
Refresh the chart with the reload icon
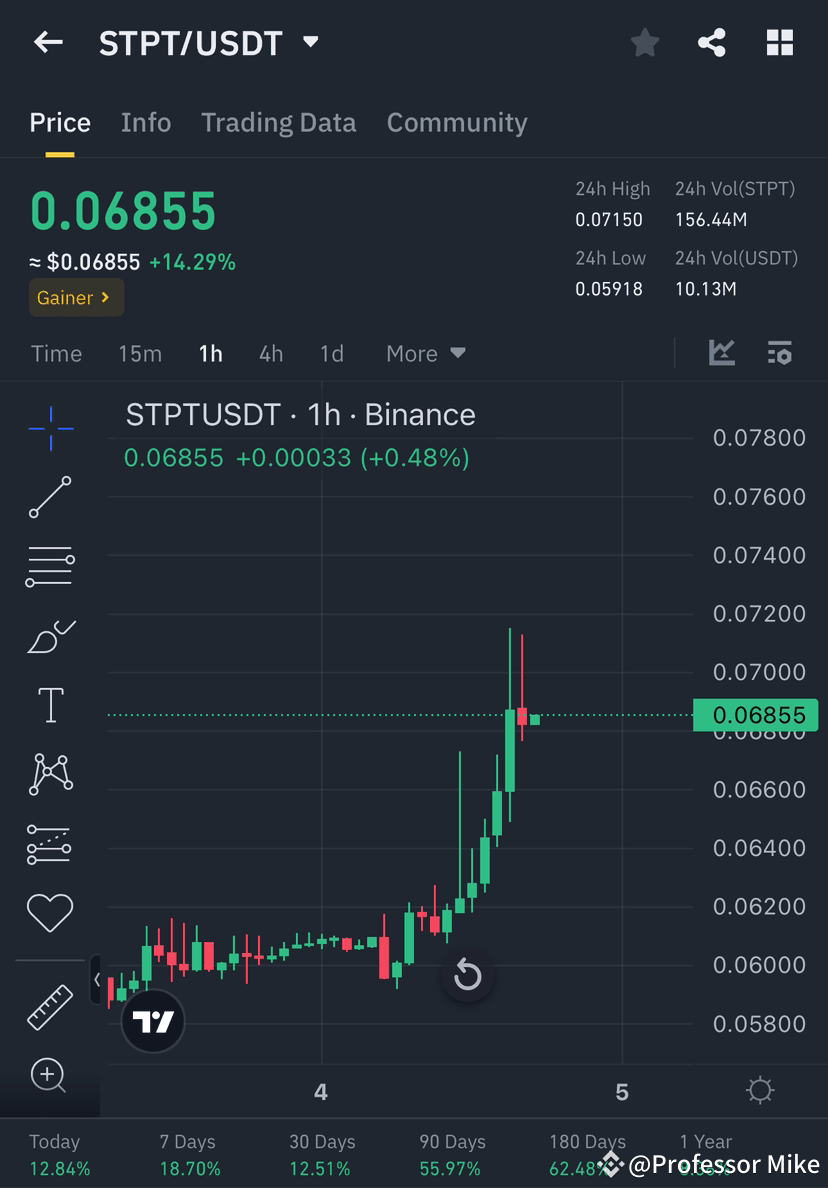tap(467, 975)
